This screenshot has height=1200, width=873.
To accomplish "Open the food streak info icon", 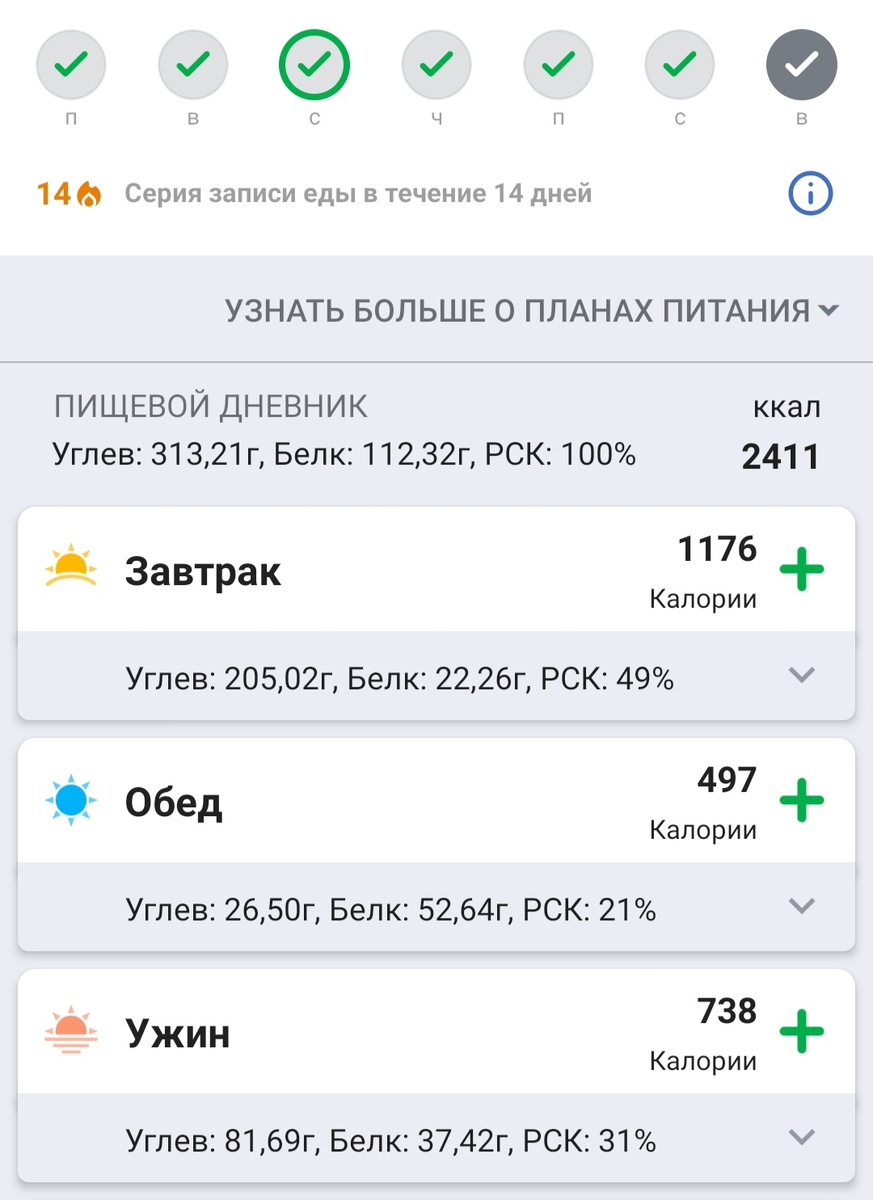I will [x=810, y=194].
